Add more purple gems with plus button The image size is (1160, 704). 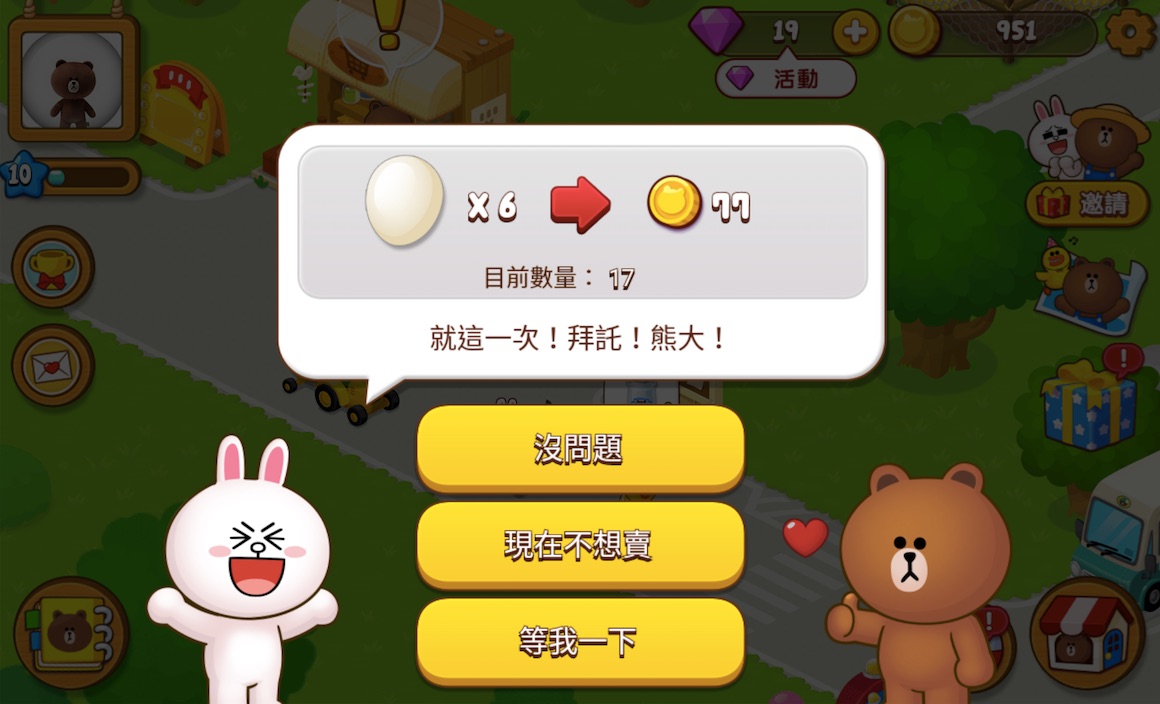coord(855,33)
